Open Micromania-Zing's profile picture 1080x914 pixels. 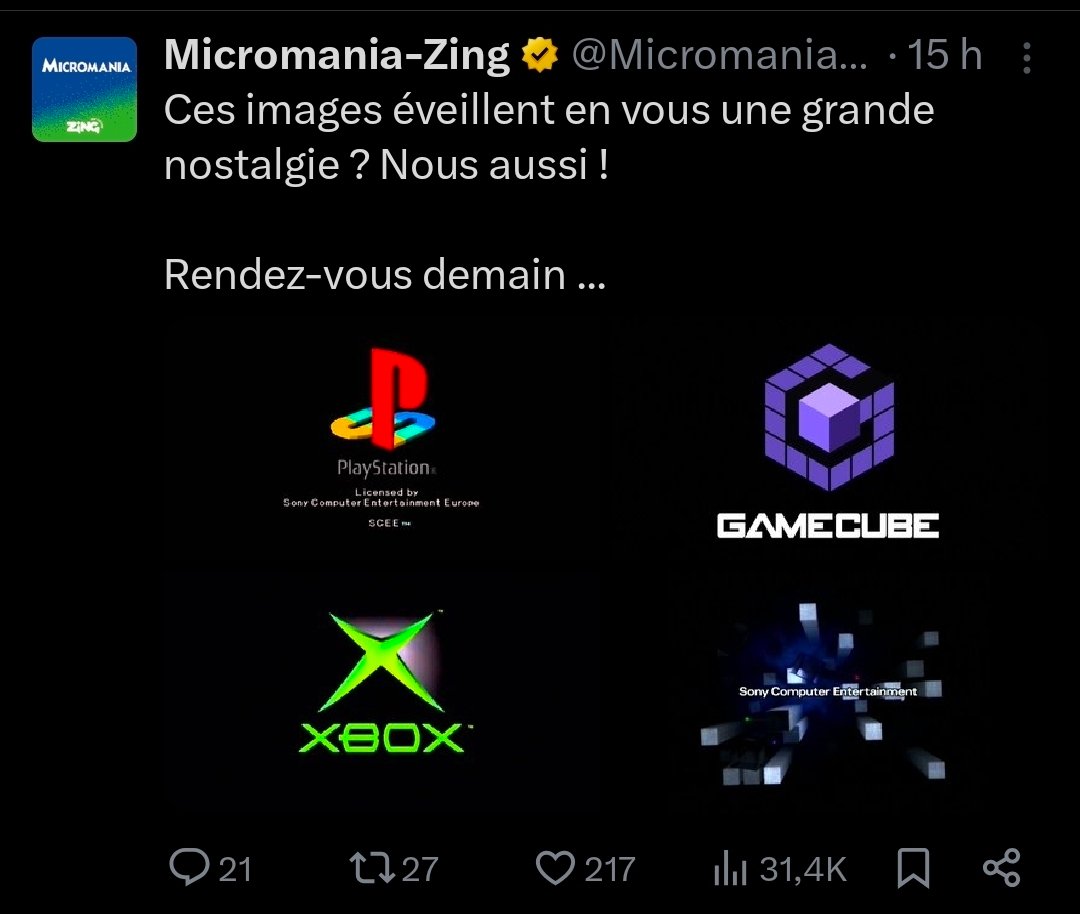tap(84, 89)
